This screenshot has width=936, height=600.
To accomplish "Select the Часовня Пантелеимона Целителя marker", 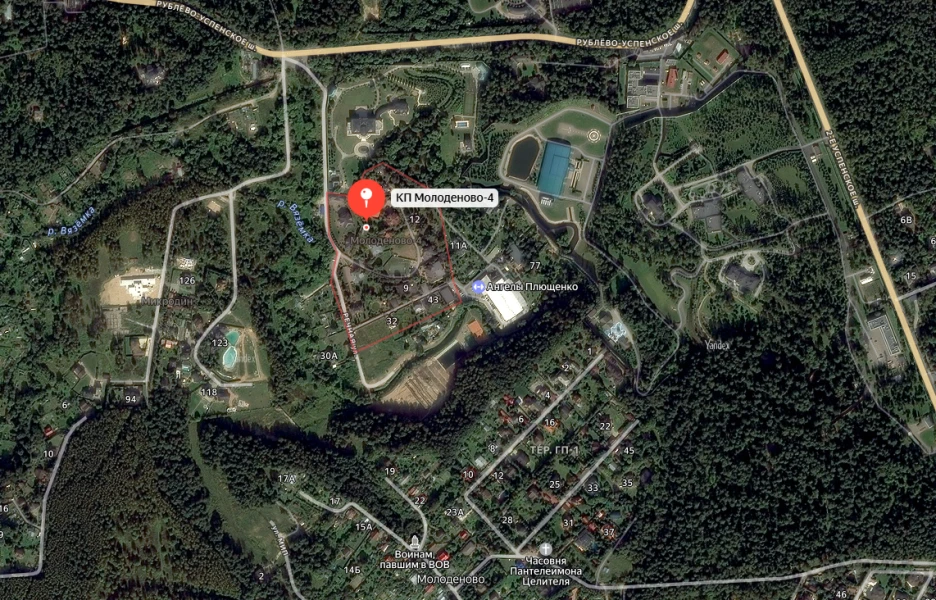I will pyautogui.click(x=545, y=549).
